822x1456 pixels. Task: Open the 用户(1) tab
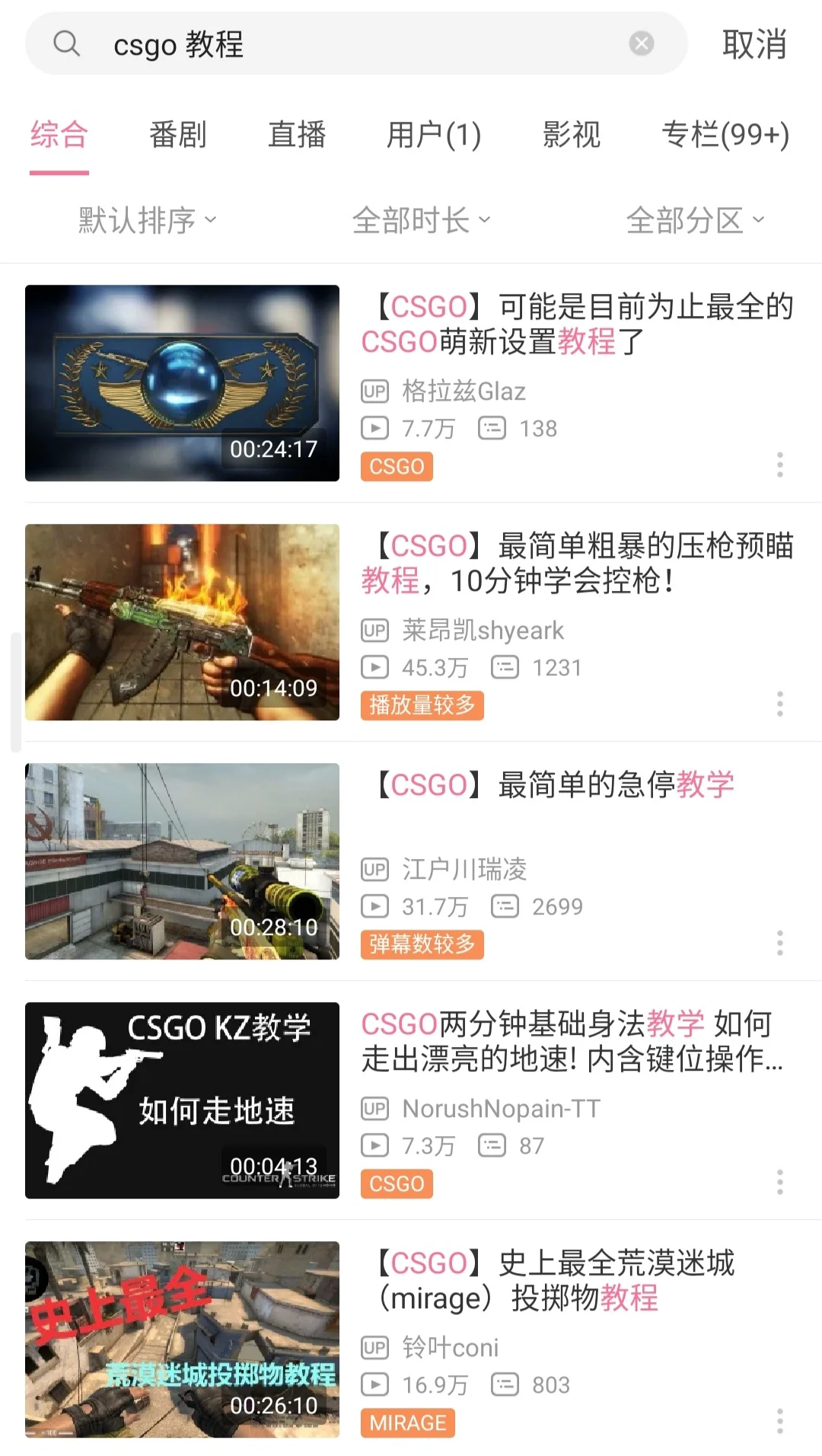point(434,135)
